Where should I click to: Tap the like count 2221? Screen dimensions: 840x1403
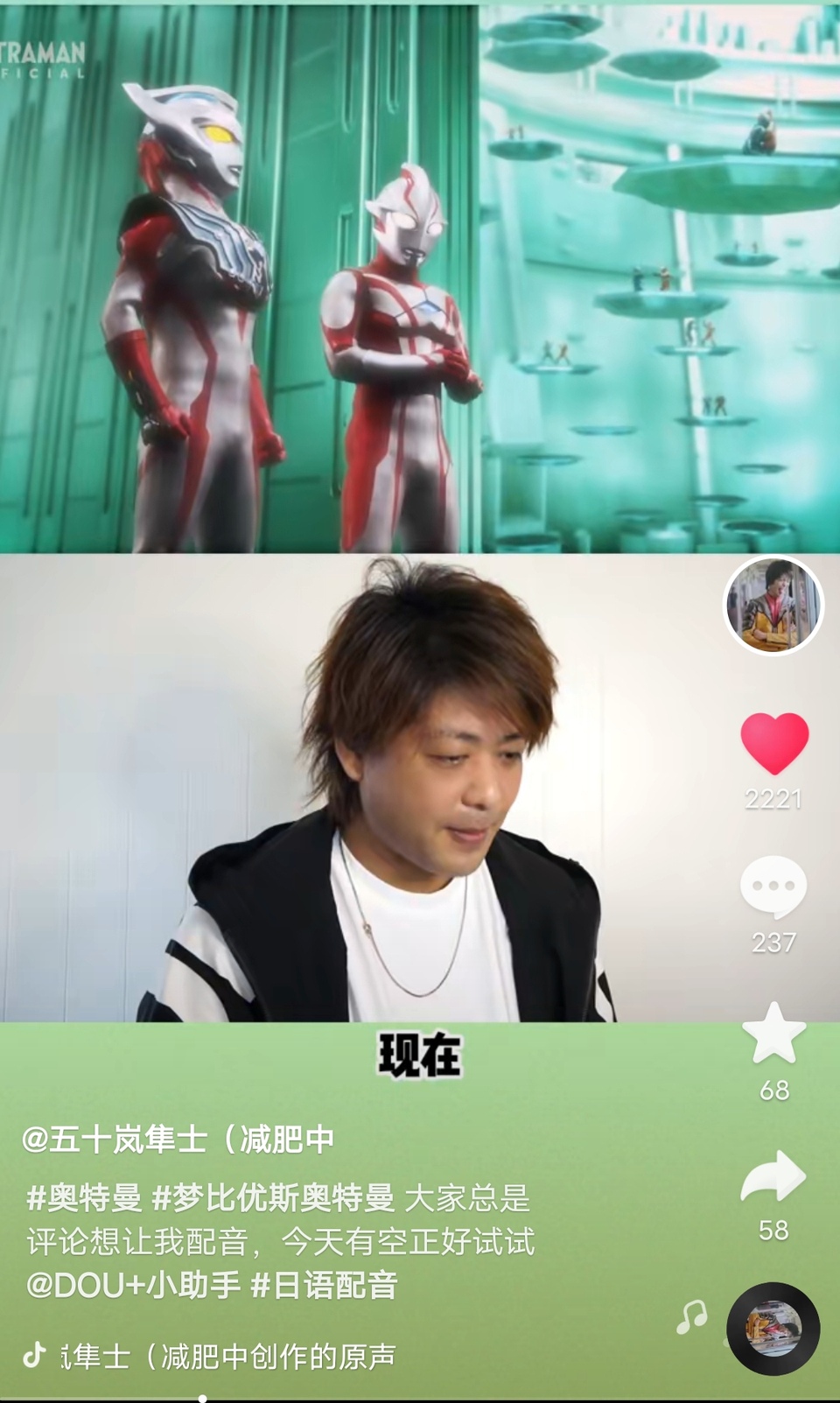coord(775,797)
